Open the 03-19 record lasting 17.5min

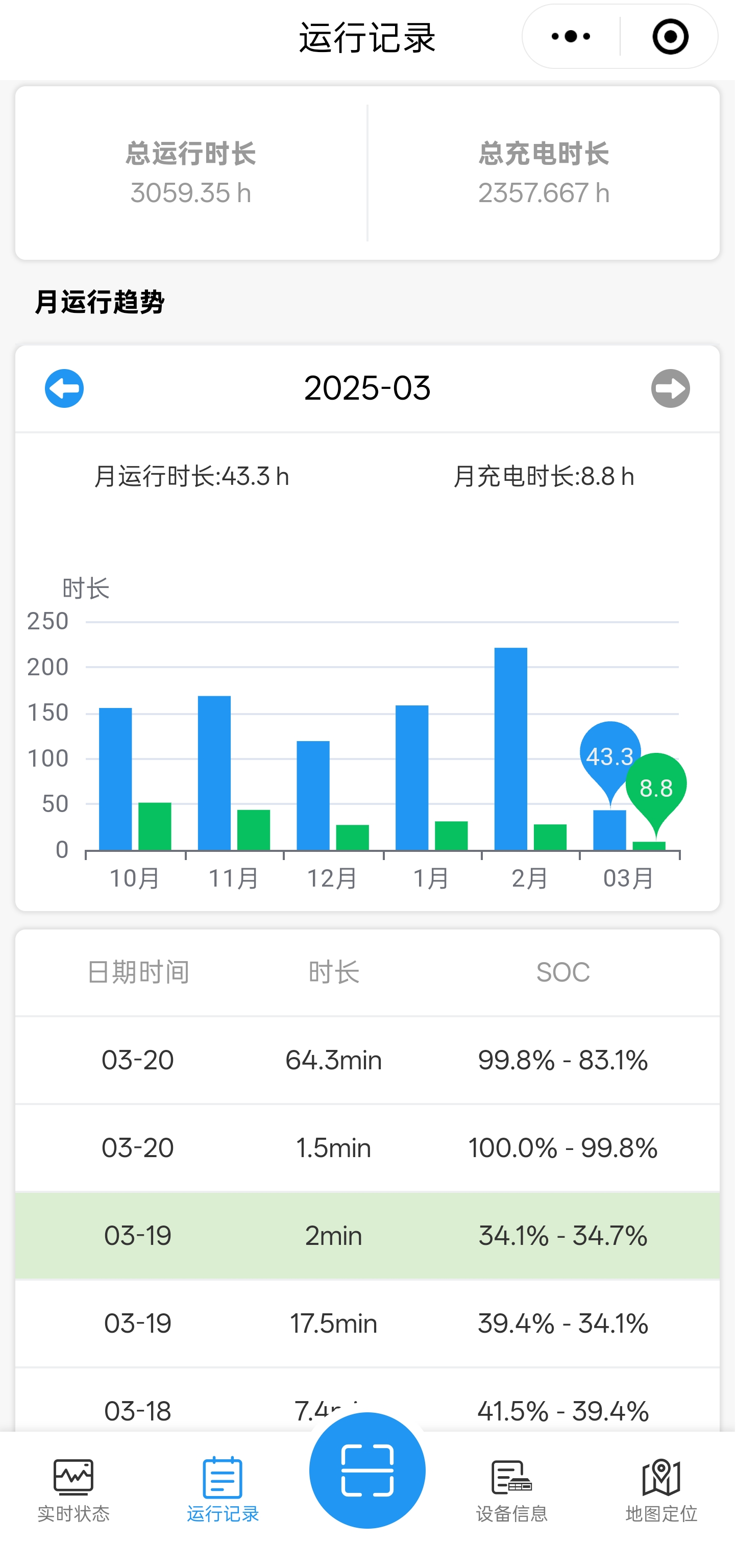pyautogui.click(x=367, y=1324)
